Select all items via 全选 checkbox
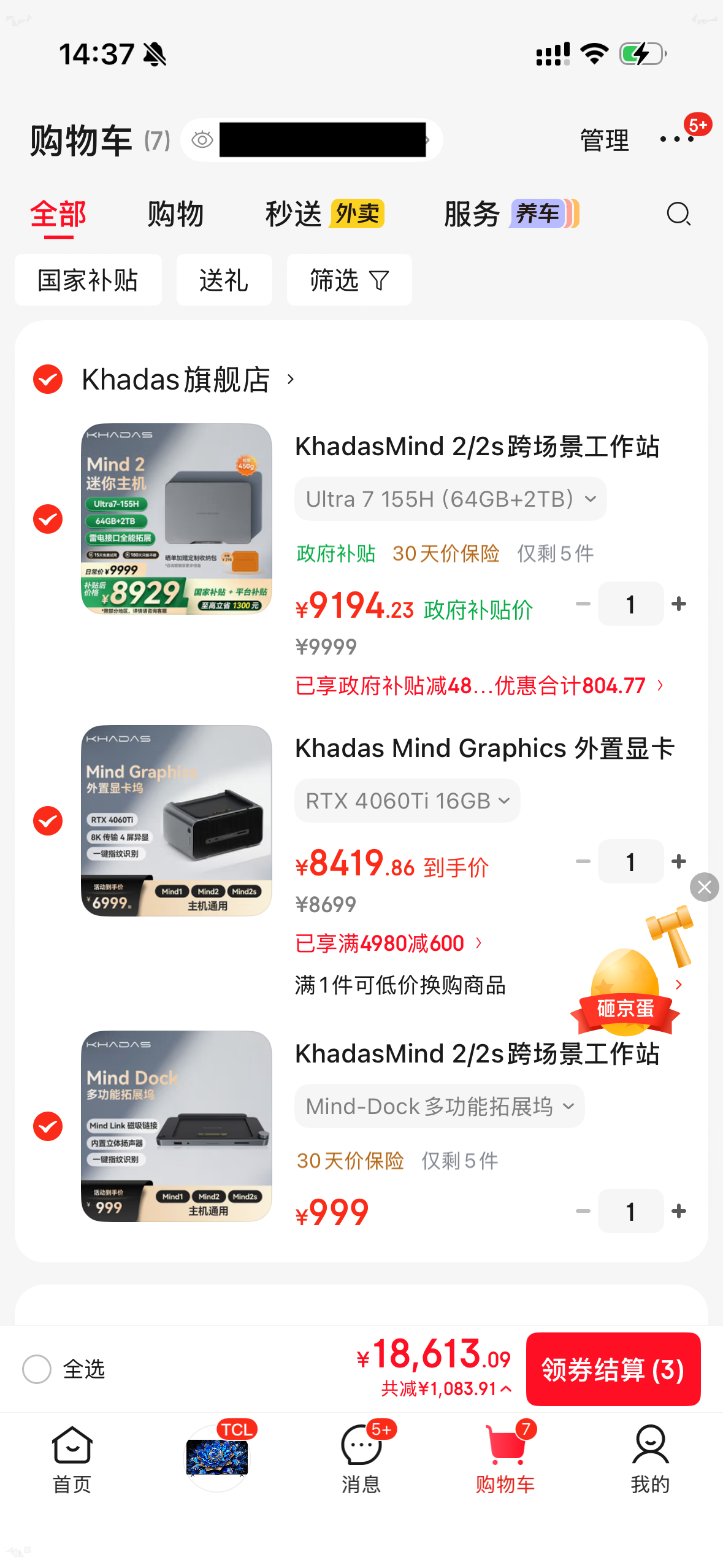This screenshot has height=1568, width=723. point(36,1369)
